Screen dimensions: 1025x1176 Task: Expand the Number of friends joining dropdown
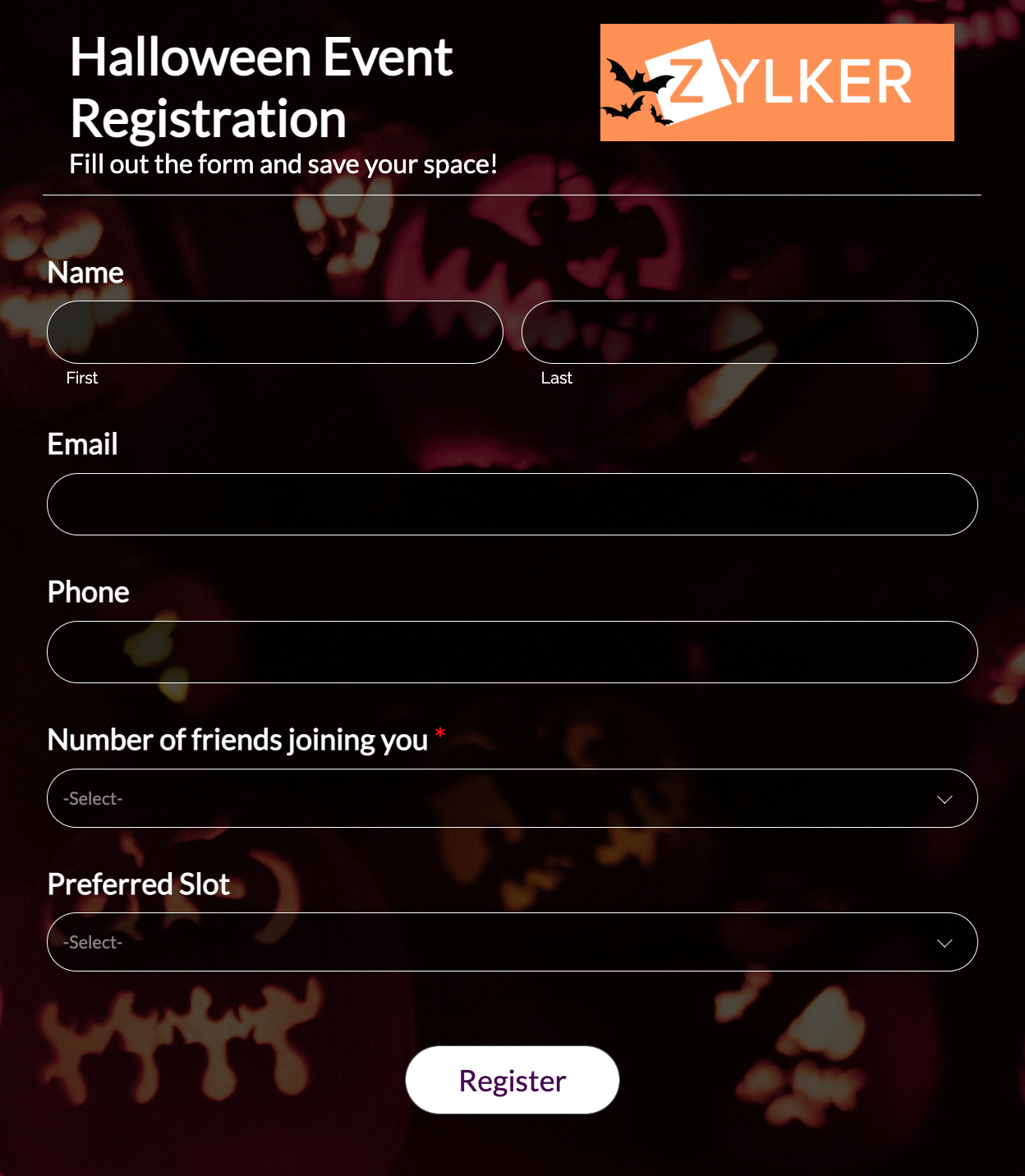coord(512,798)
